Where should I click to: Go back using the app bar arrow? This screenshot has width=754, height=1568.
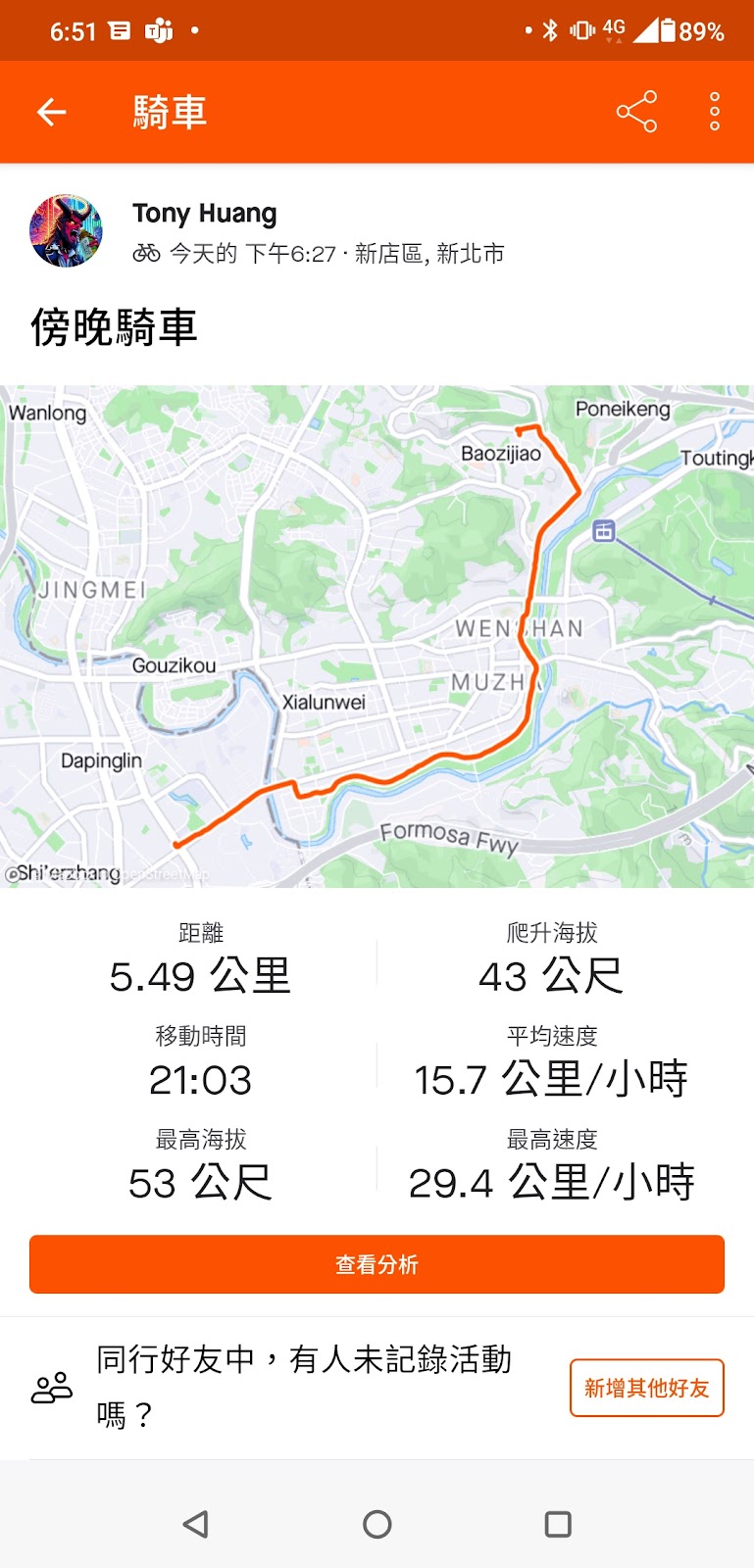[51, 113]
